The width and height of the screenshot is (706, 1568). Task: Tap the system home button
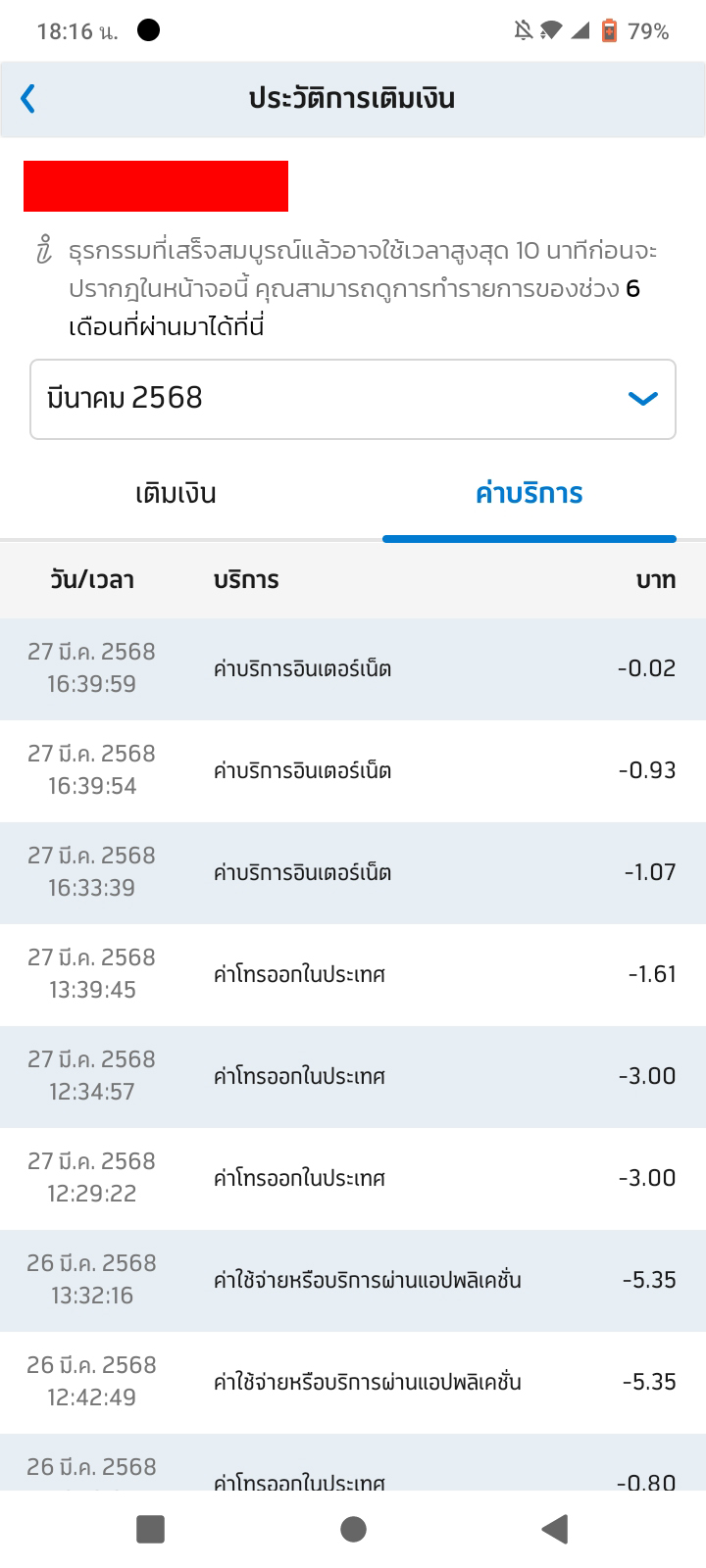[353, 1529]
